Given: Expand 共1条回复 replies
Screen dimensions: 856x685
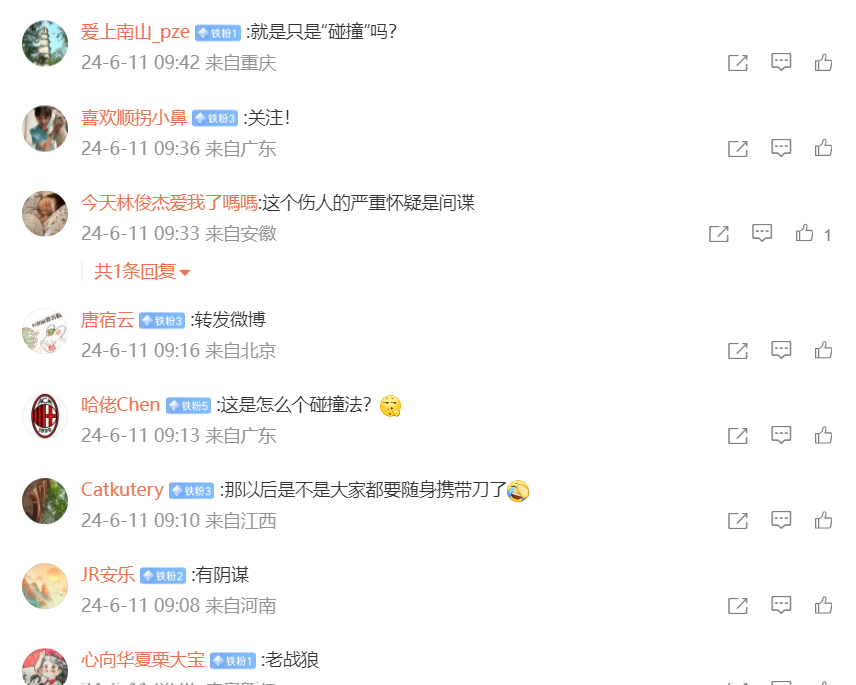Looking at the screenshot, I should (142, 271).
